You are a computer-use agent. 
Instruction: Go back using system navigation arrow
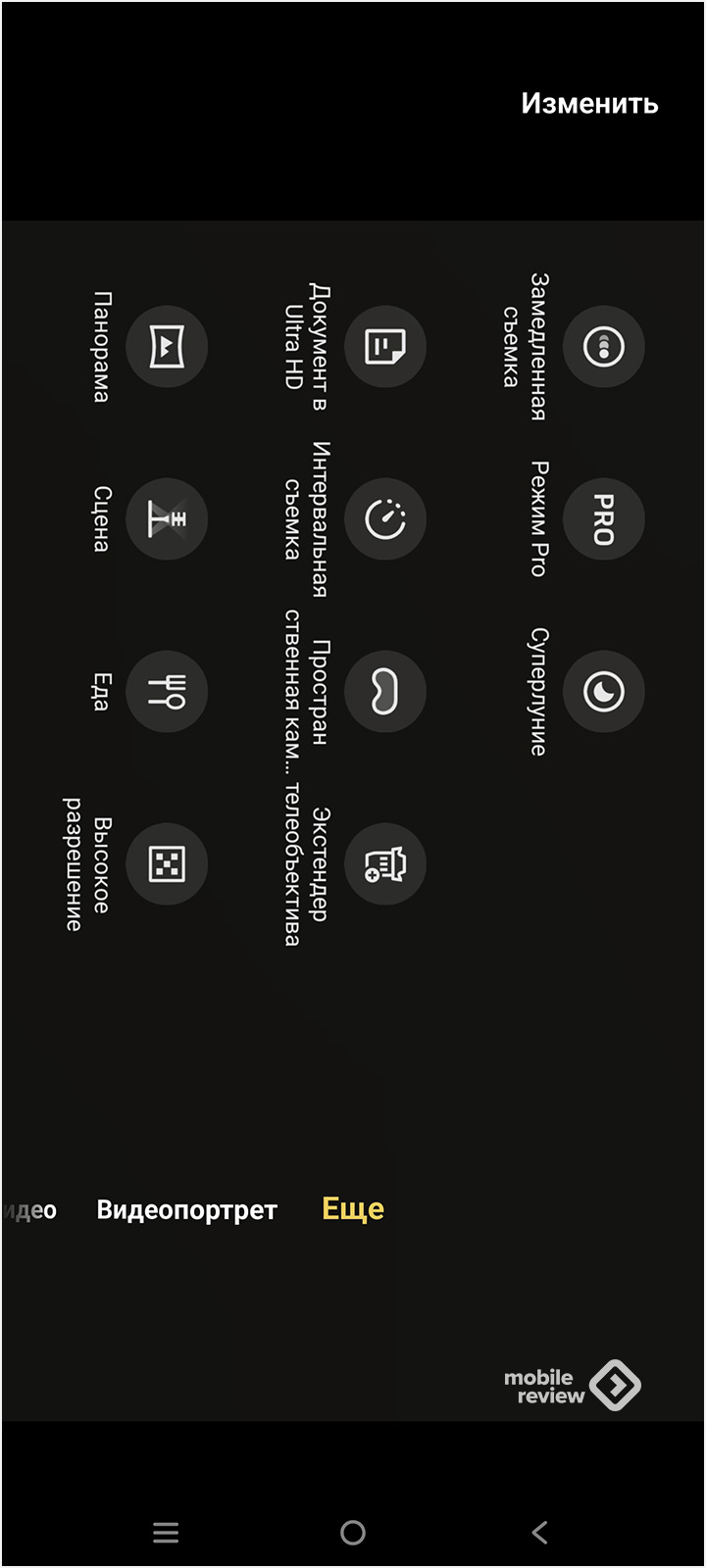click(539, 1533)
